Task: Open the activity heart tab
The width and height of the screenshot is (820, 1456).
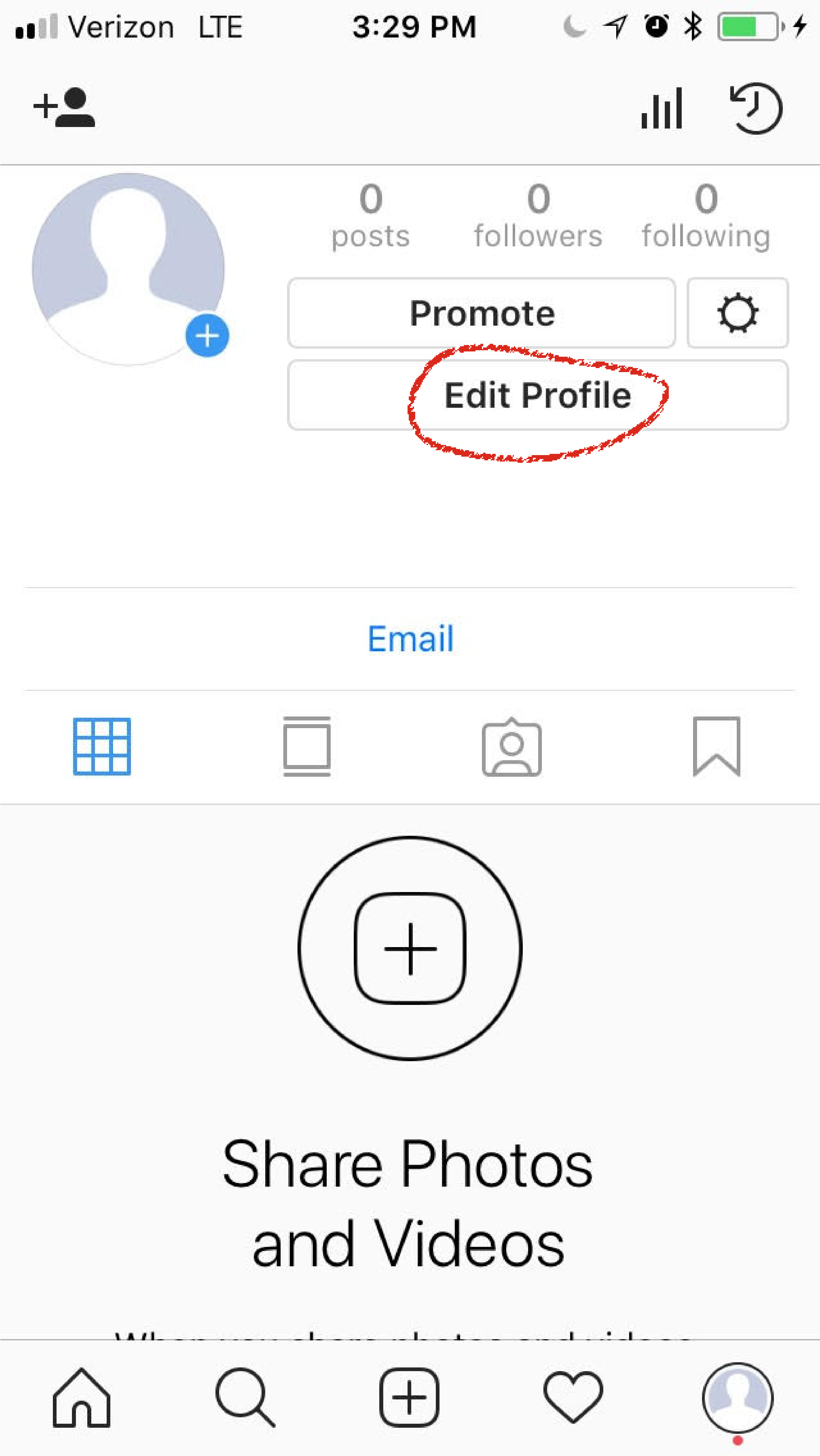Action: pos(573,1398)
